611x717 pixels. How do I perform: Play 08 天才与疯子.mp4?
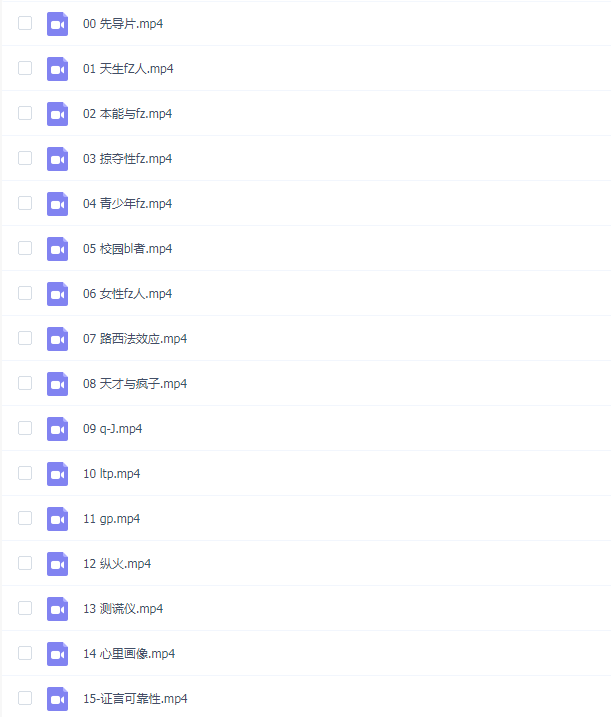coord(134,383)
